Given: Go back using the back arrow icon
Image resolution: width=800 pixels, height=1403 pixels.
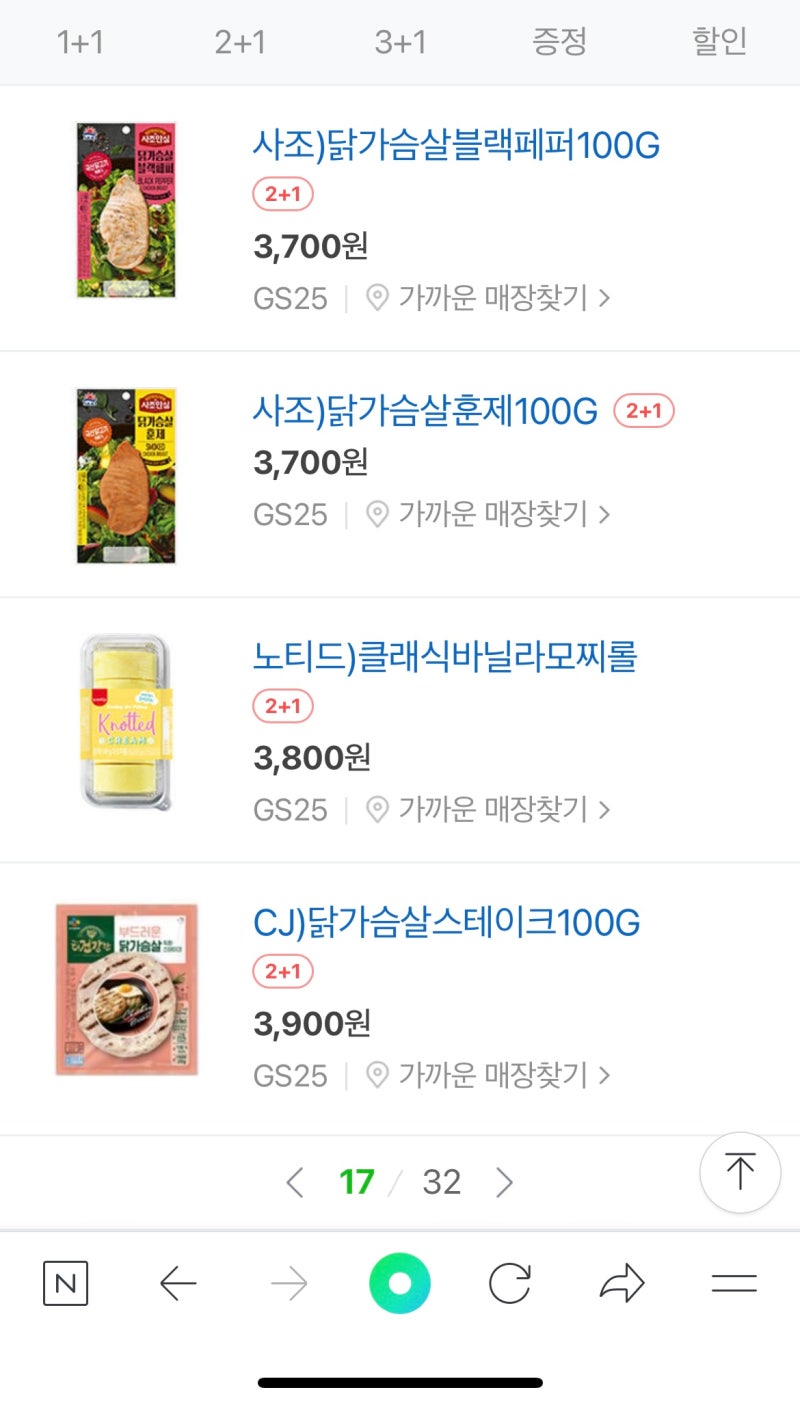Looking at the screenshot, I should (x=175, y=1283).
